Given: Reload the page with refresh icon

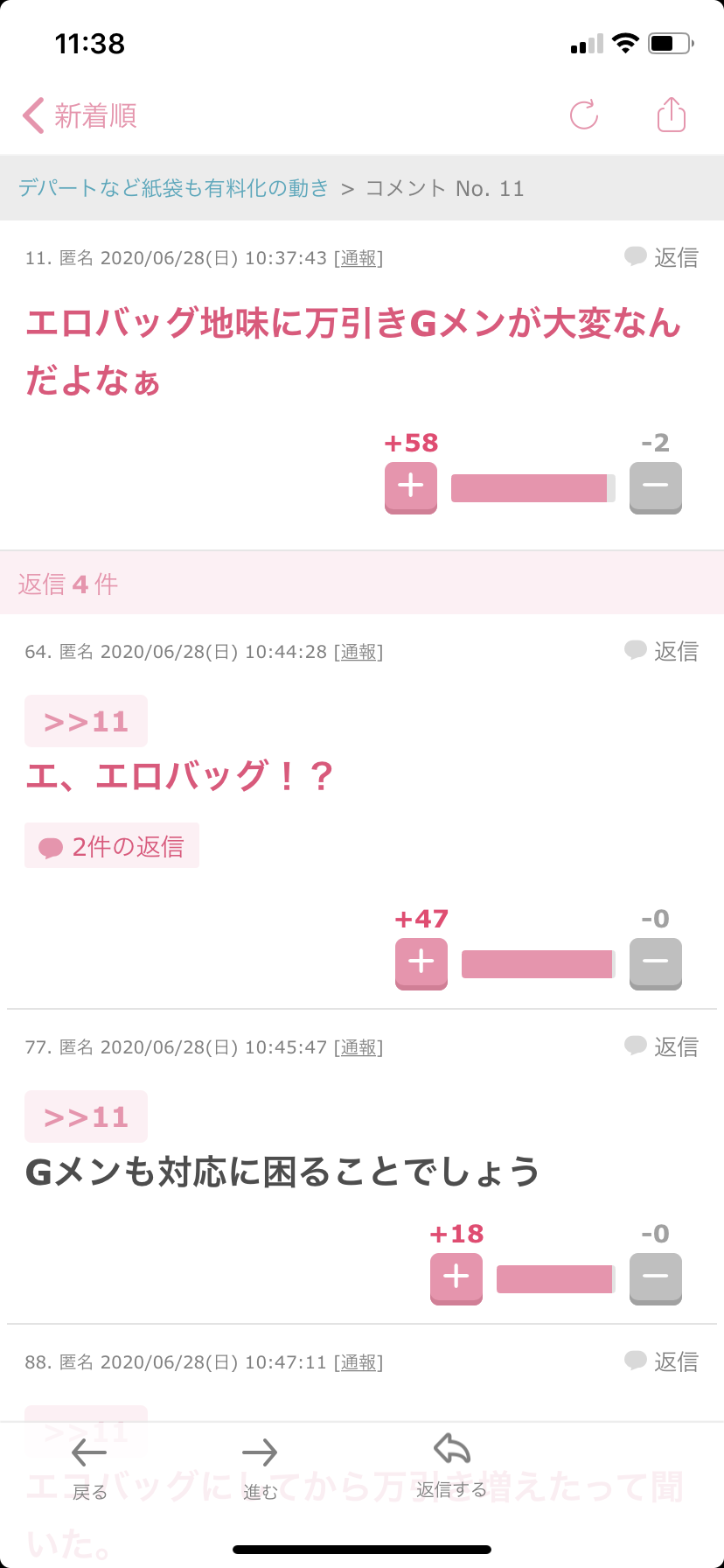Looking at the screenshot, I should 584,115.
